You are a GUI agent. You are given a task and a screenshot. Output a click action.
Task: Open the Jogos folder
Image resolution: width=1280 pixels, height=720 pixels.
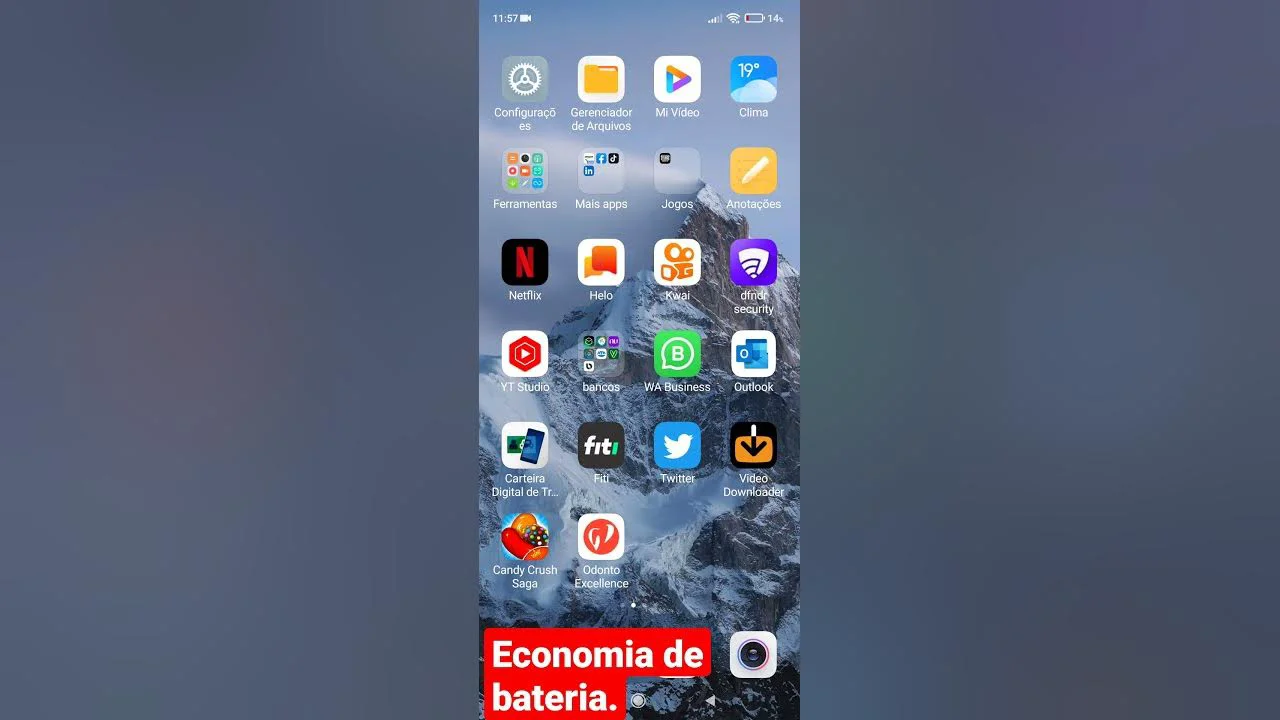[x=677, y=171]
